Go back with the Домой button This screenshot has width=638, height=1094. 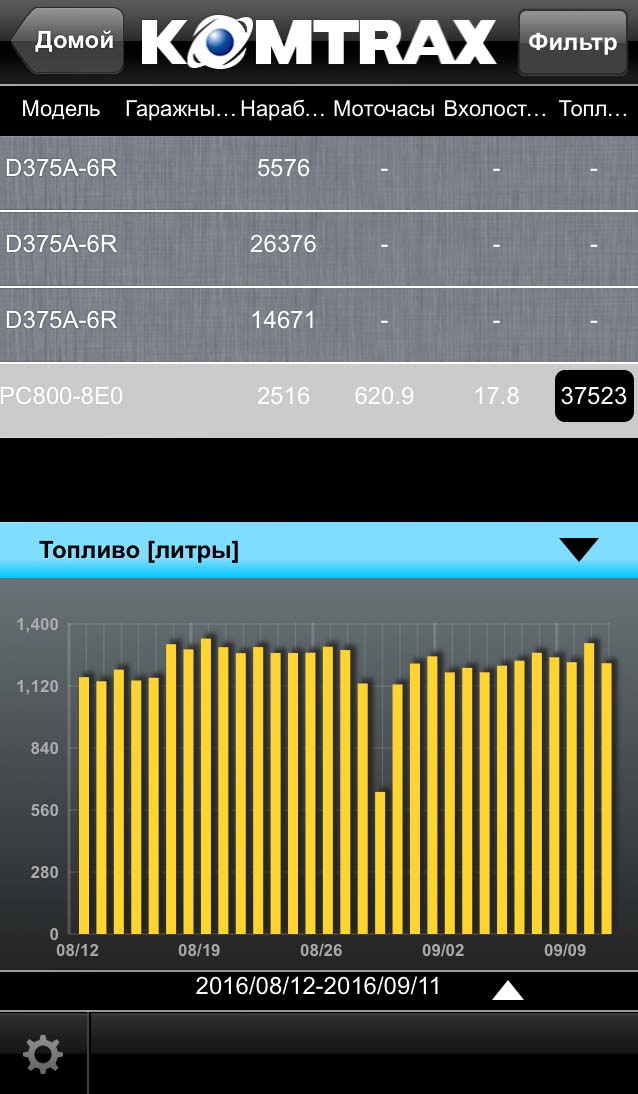point(68,41)
